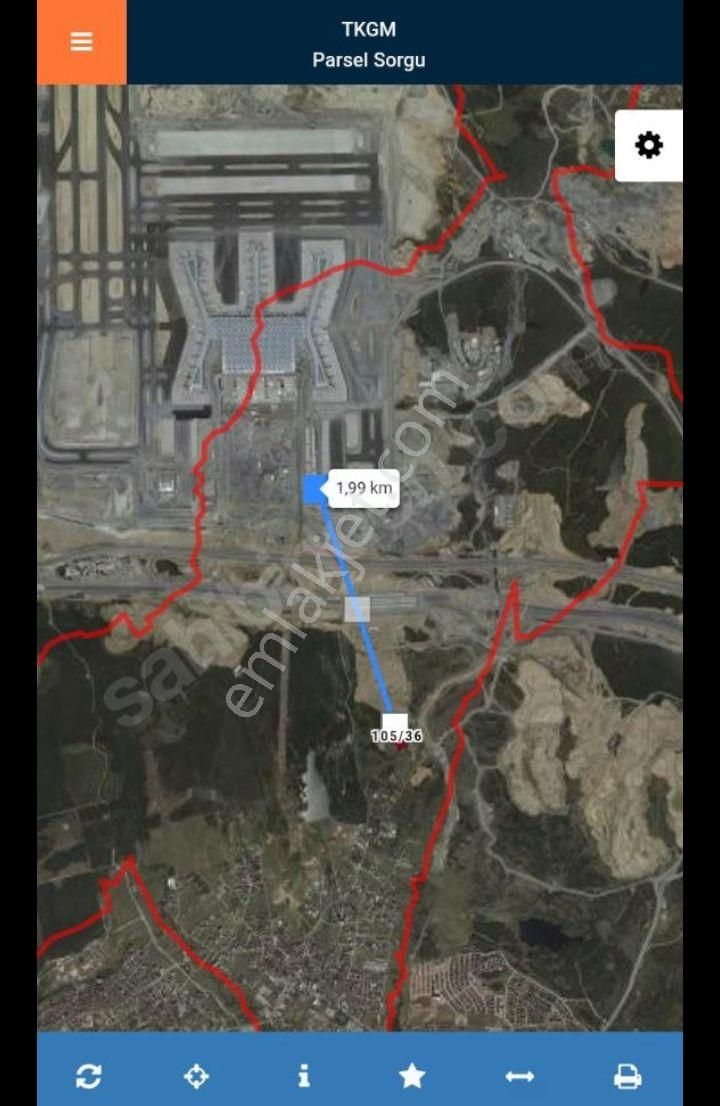Select the distance measure tool
Screen dimensions: 720x1106
pos(520,1076)
